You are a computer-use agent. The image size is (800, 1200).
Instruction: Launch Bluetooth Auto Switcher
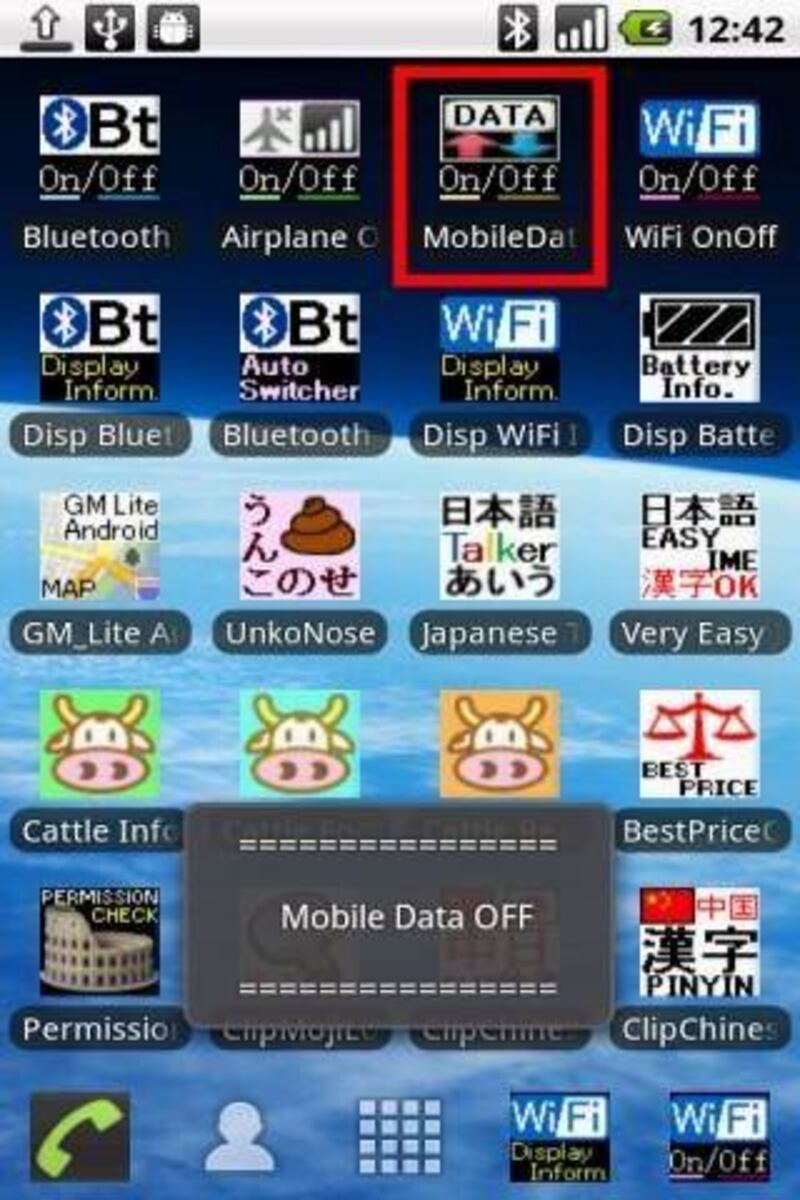[x=299, y=348]
